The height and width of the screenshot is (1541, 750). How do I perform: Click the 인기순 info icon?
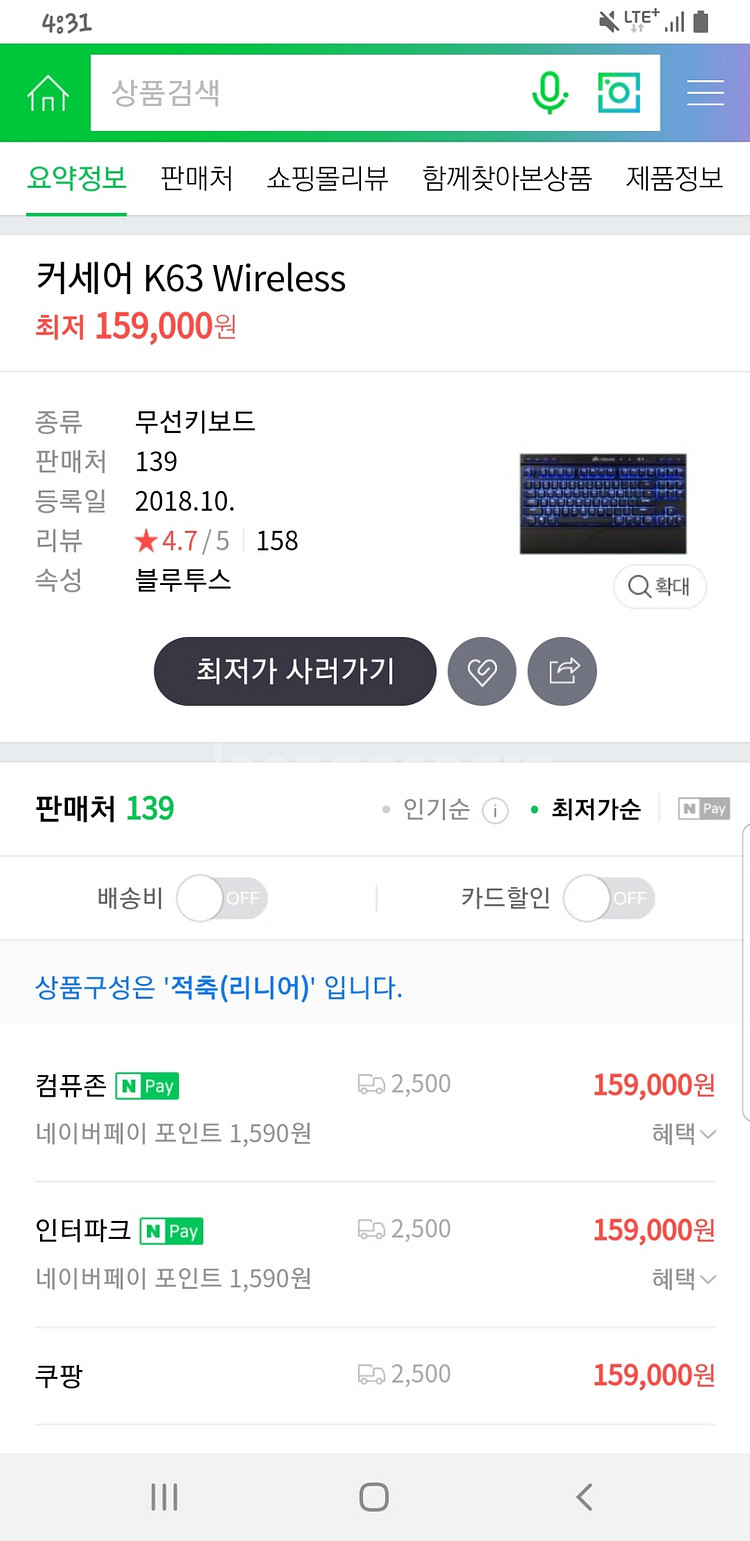[x=494, y=811]
